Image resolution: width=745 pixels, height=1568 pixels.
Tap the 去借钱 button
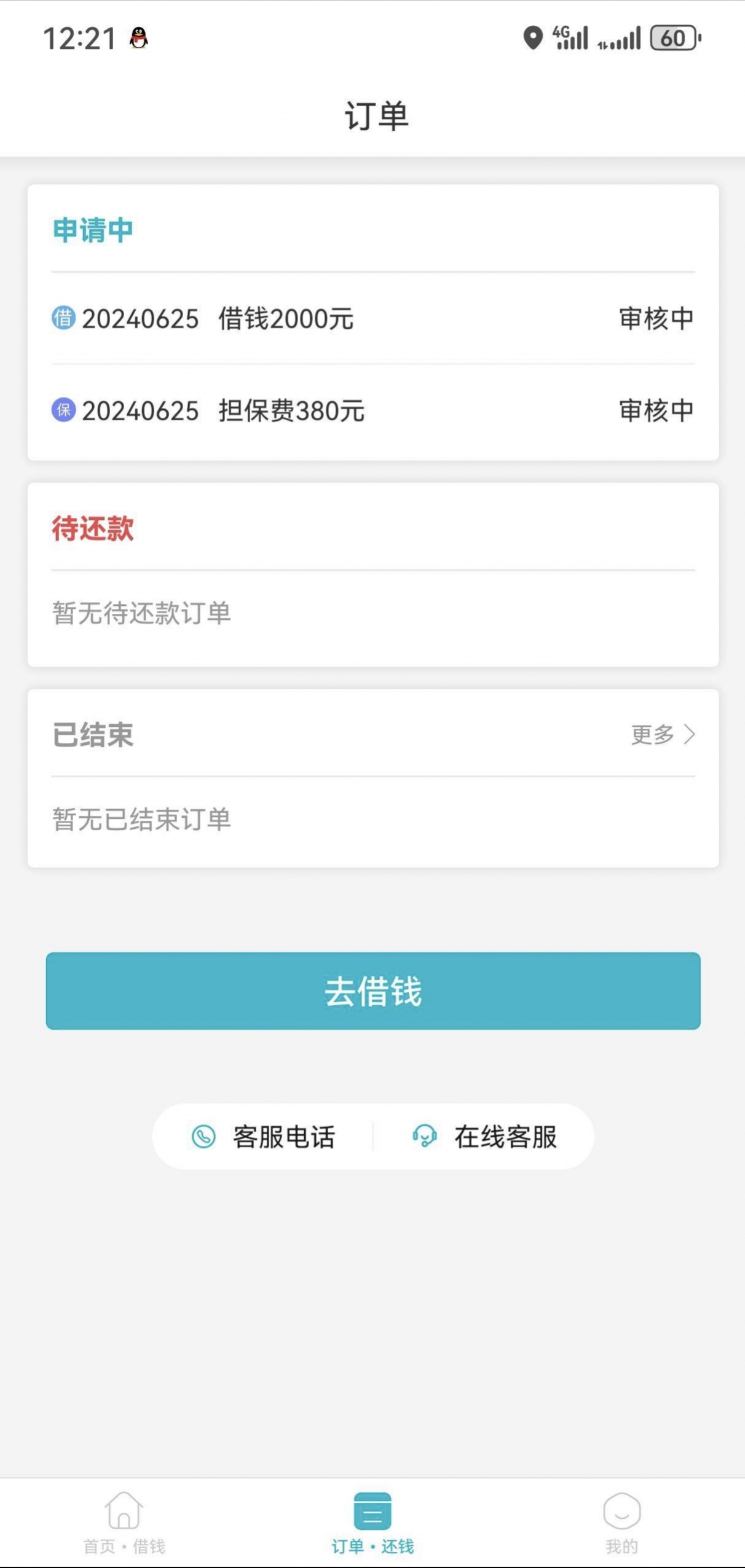tap(373, 990)
